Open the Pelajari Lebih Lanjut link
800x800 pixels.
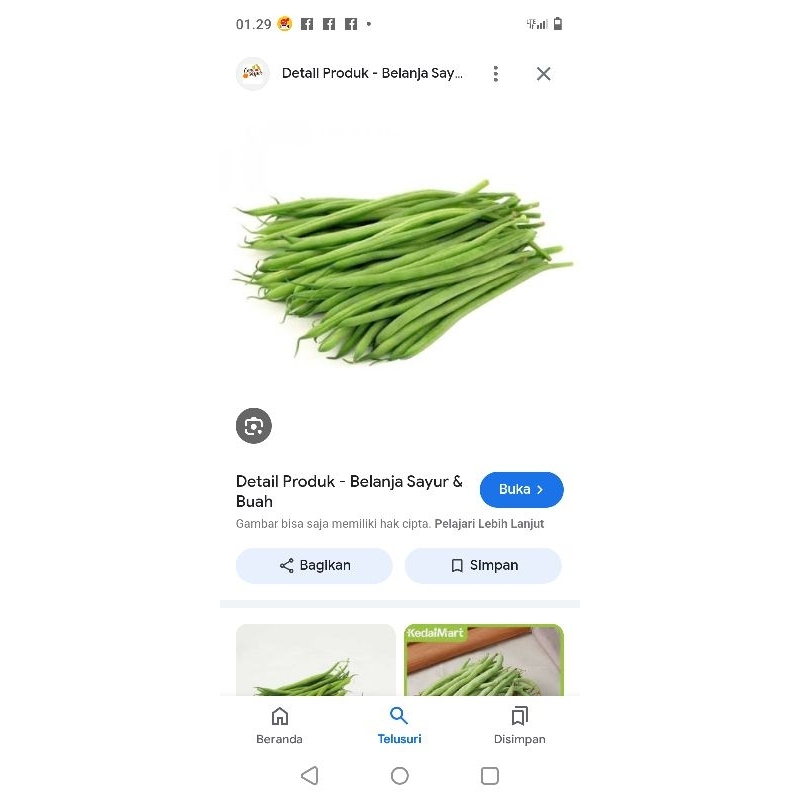tap(489, 524)
